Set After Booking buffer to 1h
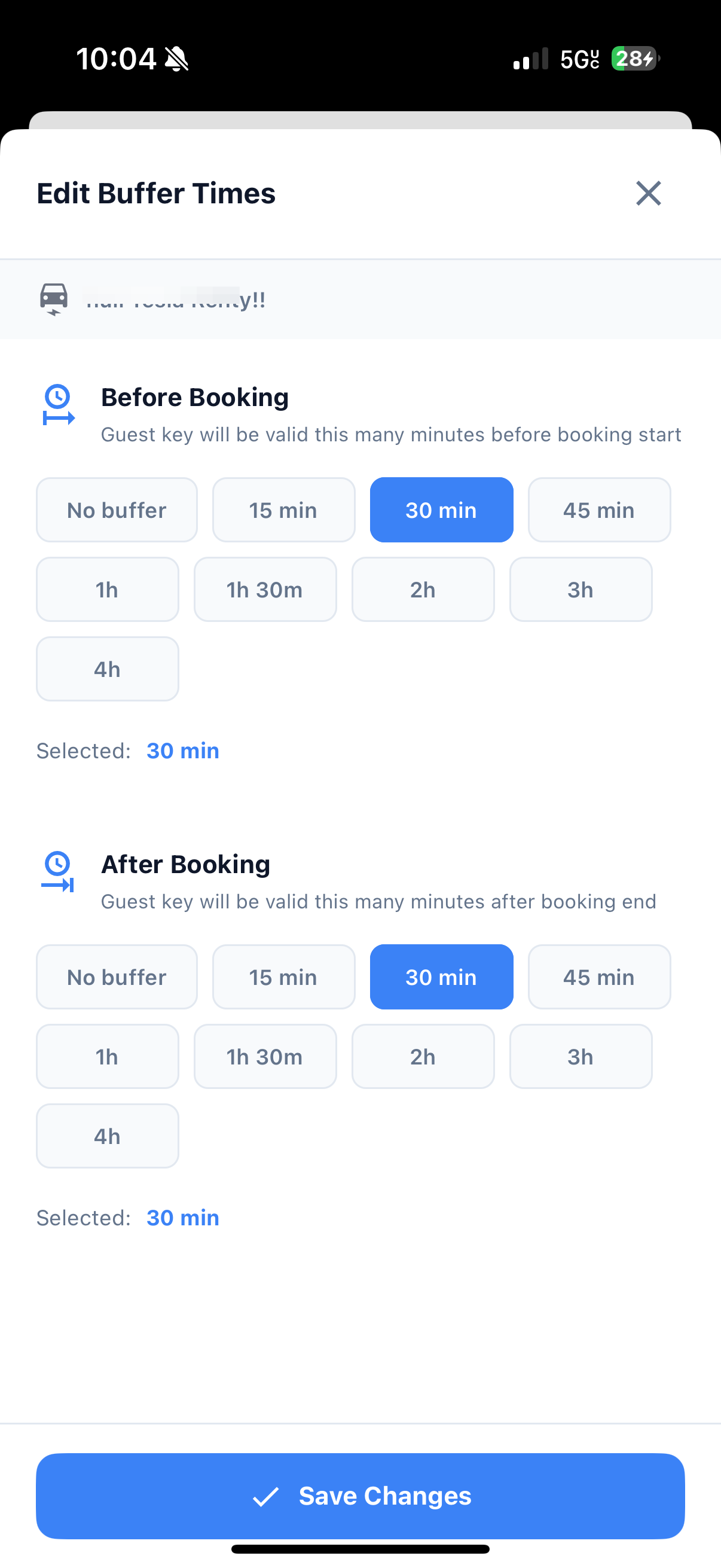This screenshot has height=1568, width=721. (x=107, y=1057)
